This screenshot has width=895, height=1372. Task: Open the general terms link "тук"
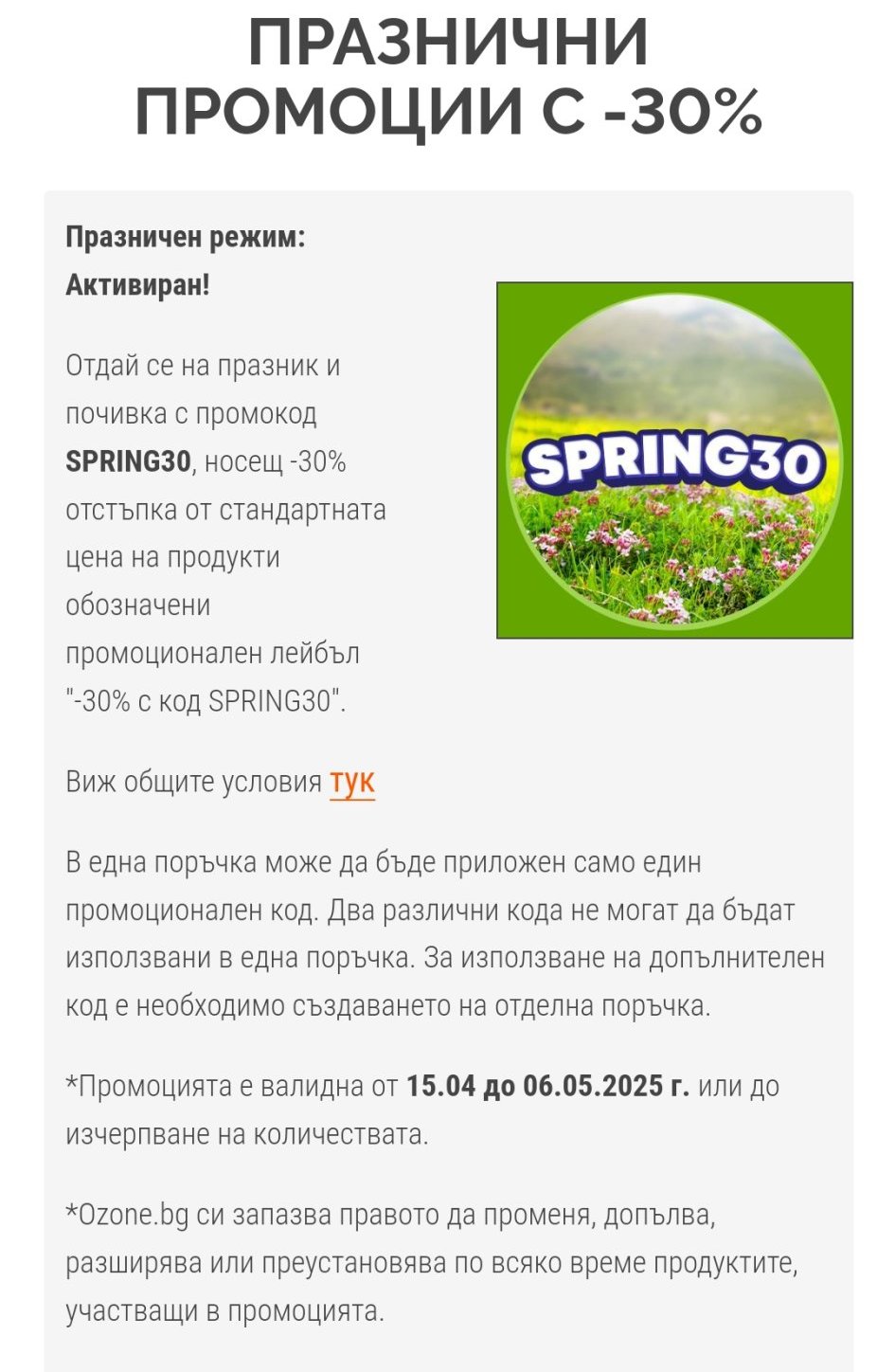pos(351,783)
